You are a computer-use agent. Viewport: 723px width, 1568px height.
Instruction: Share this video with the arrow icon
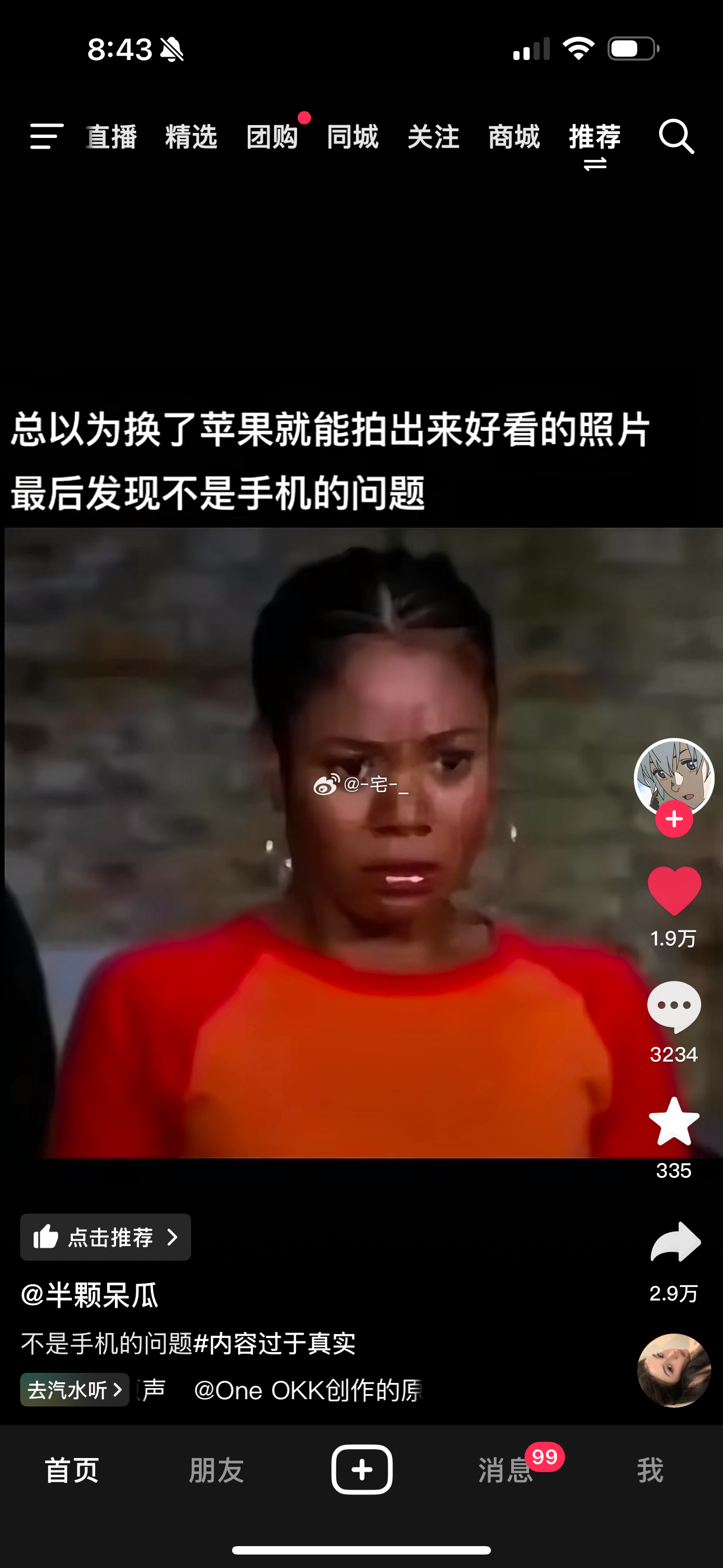click(675, 1242)
